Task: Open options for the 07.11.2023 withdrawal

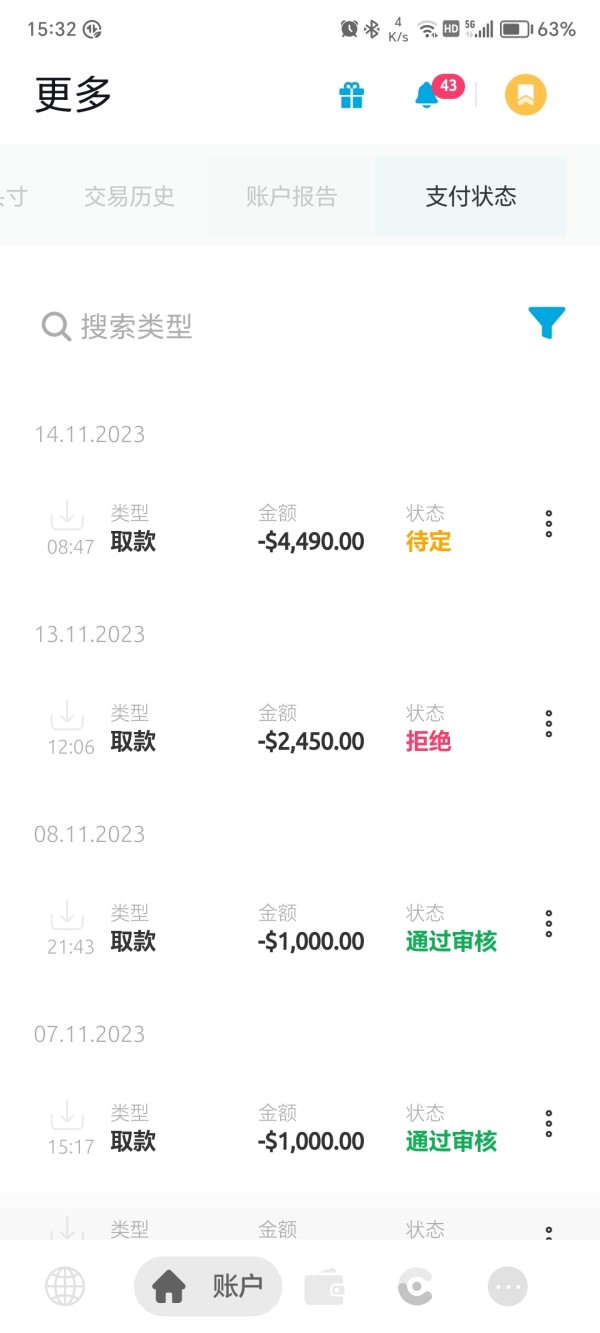Action: point(549,1124)
